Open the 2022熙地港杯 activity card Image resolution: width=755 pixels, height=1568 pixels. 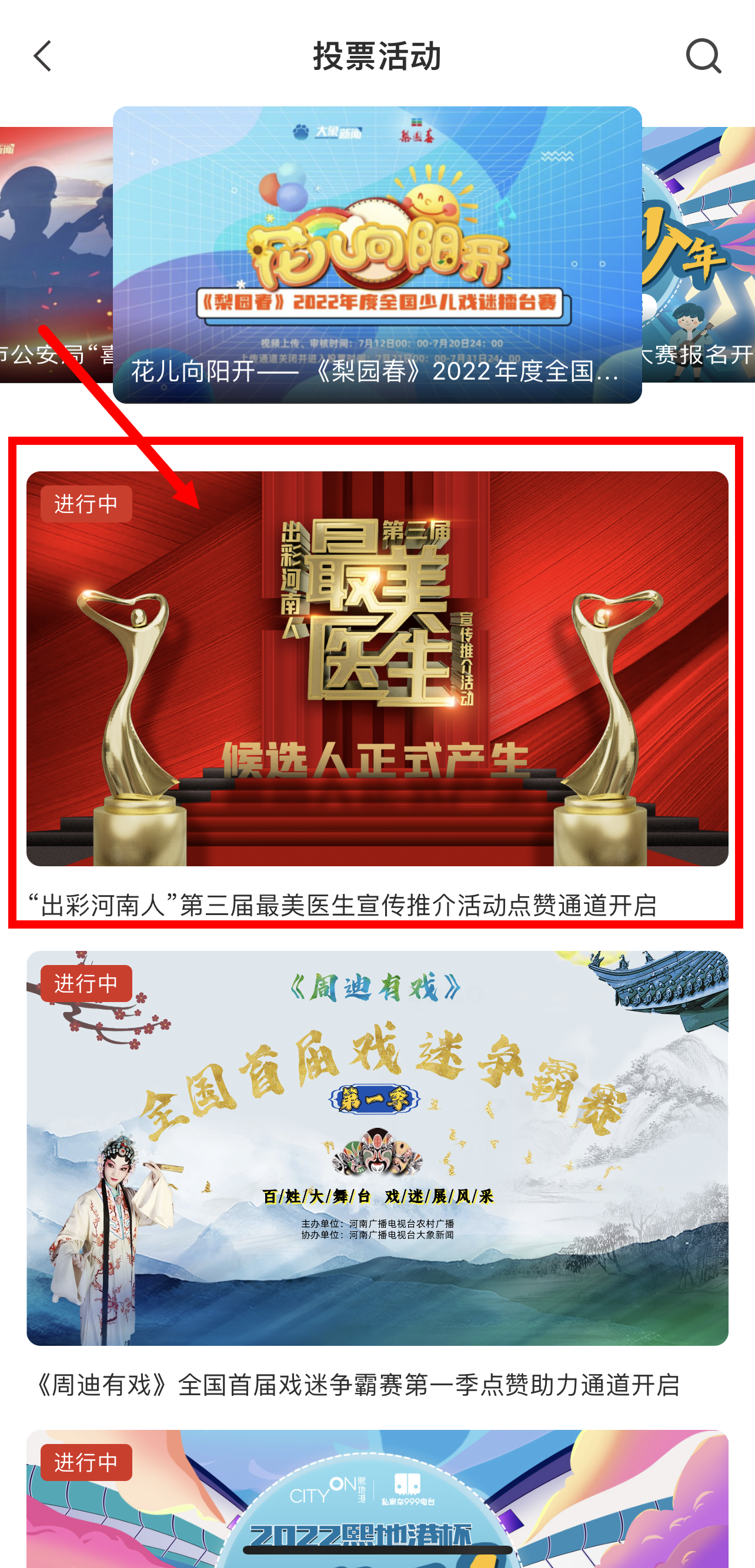click(377, 1500)
